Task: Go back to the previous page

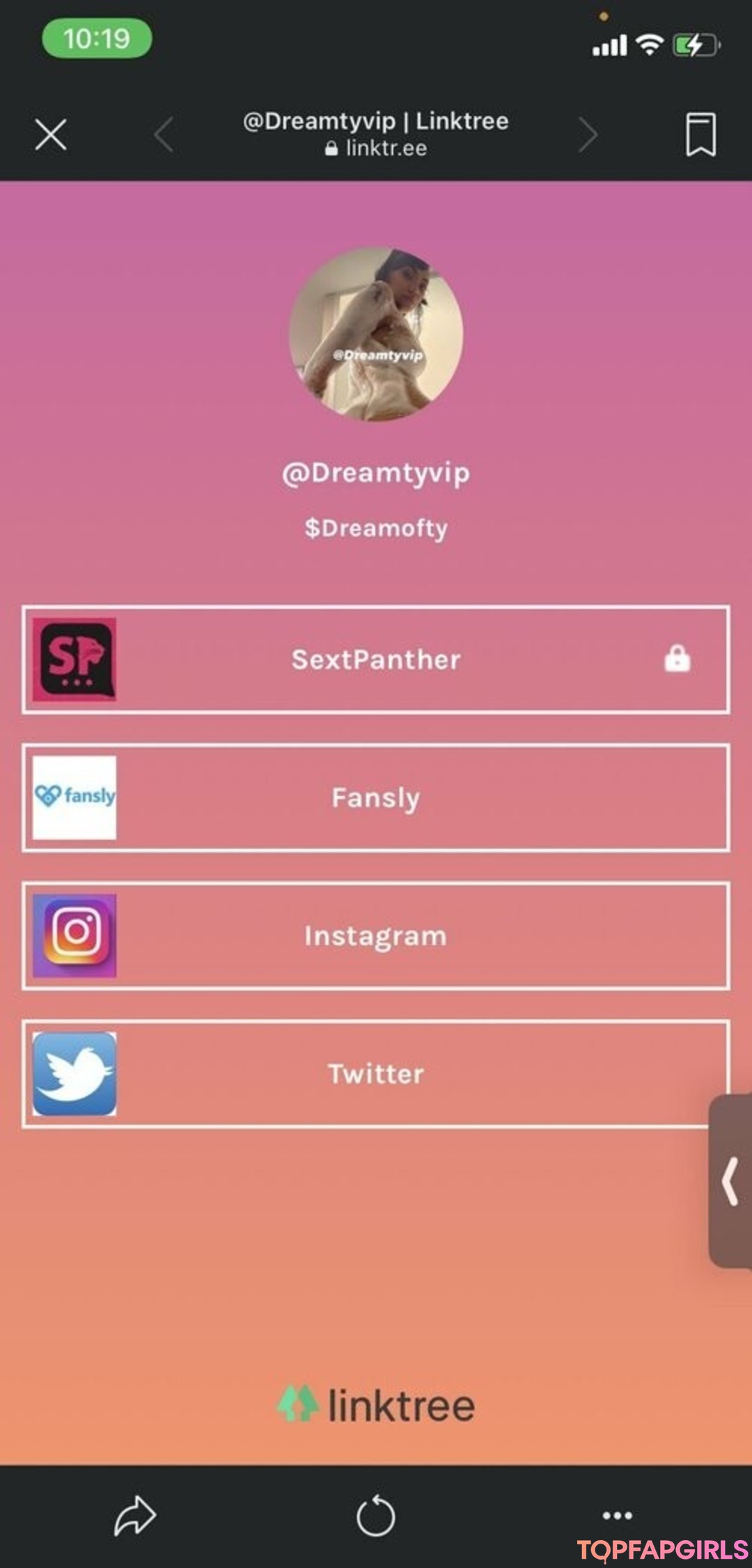Action: pyautogui.click(x=164, y=134)
